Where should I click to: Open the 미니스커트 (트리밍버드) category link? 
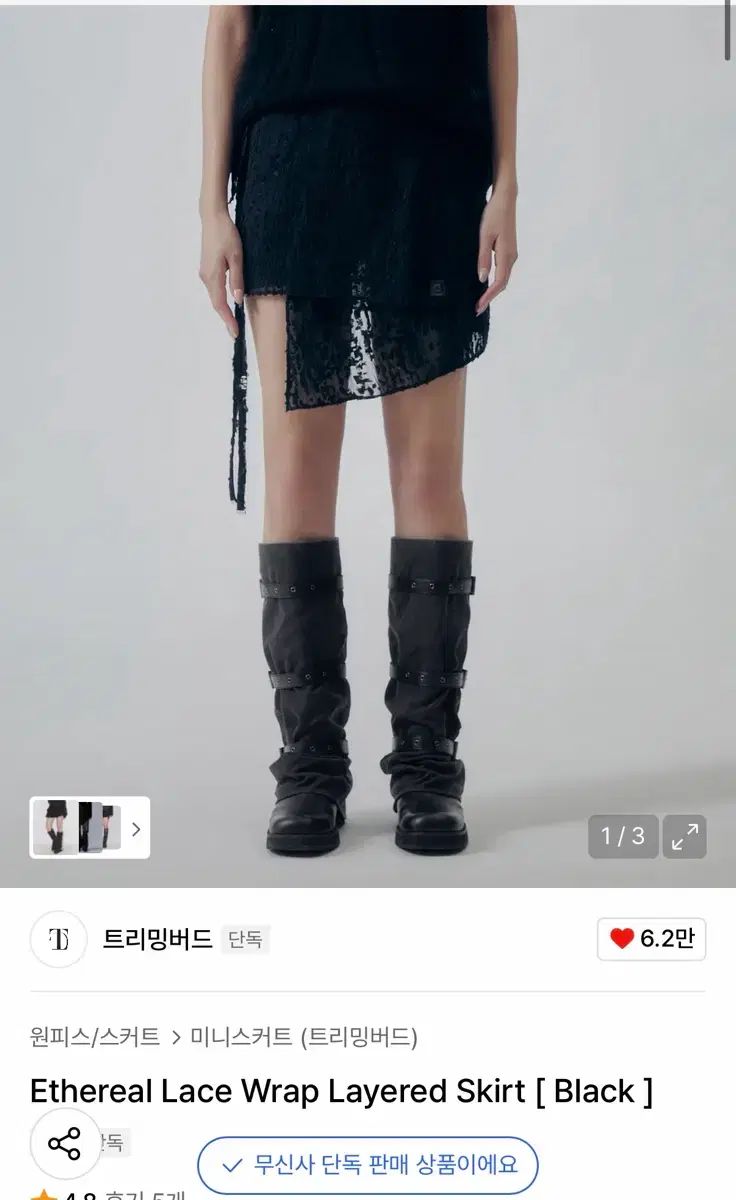pyautogui.click(x=304, y=1037)
